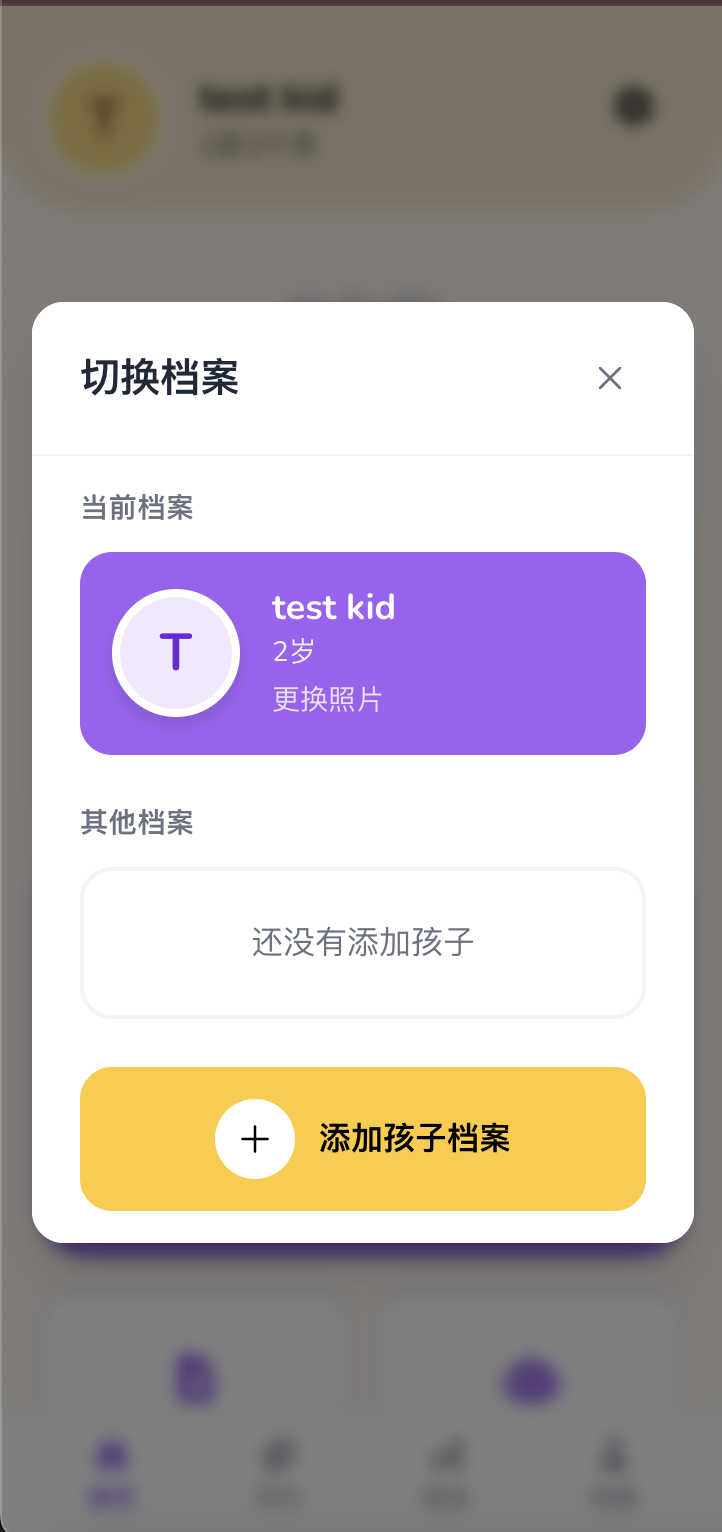
Task: Click the 其他档案 section label
Action: [x=136, y=823]
